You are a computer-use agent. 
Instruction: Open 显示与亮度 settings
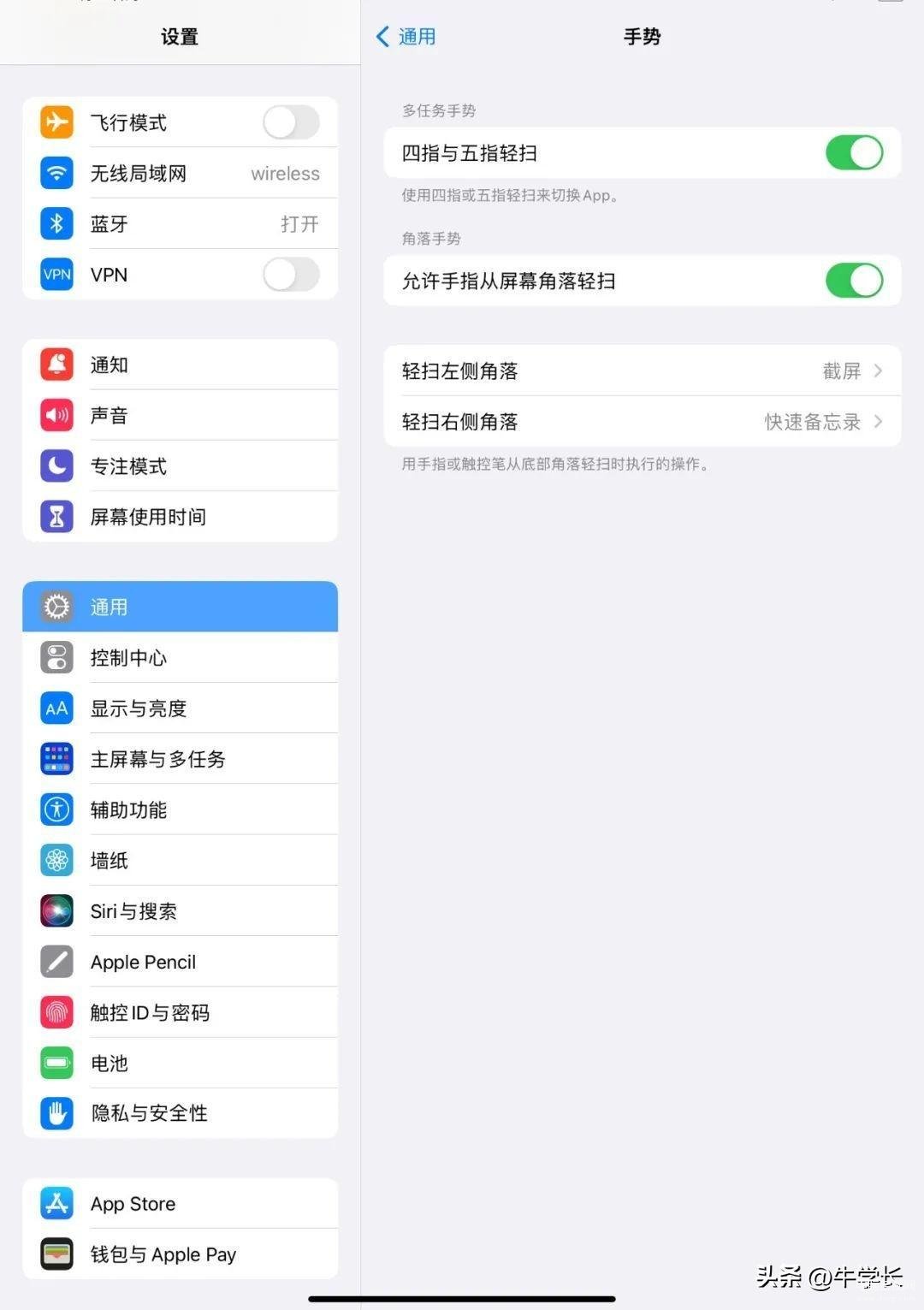(x=180, y=708)
